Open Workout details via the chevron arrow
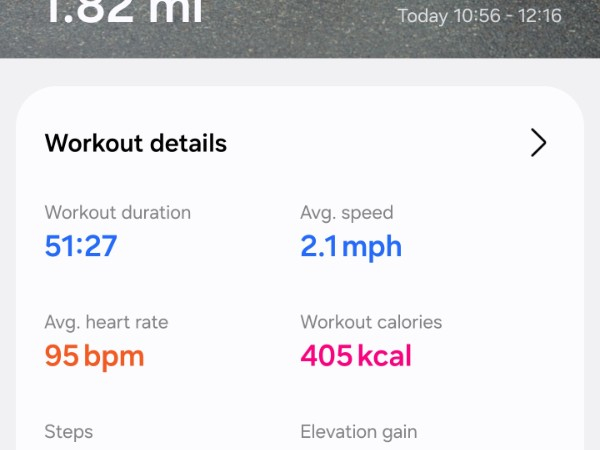 tap(538, 143)
